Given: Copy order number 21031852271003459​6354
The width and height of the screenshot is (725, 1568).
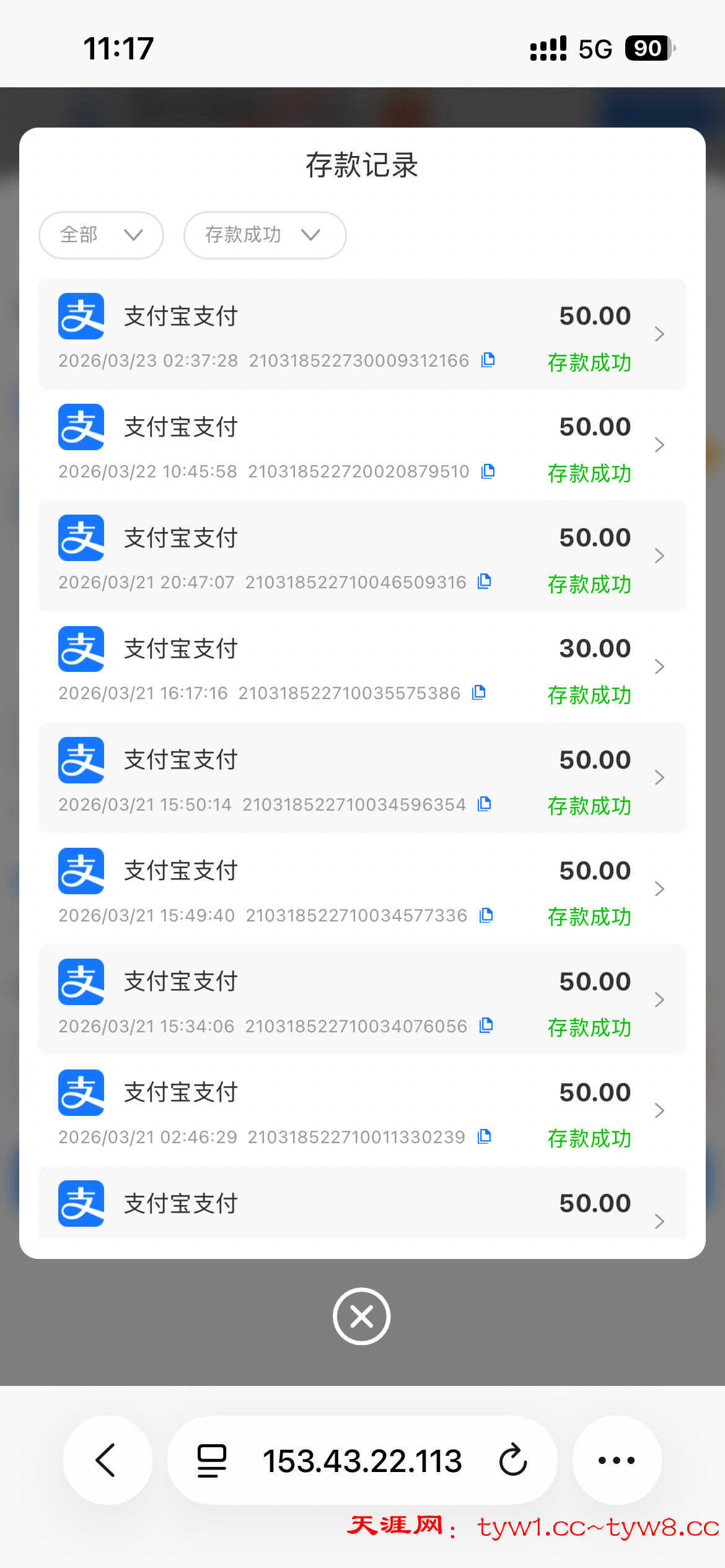Looking at the screenshot, I should (485, 804).
